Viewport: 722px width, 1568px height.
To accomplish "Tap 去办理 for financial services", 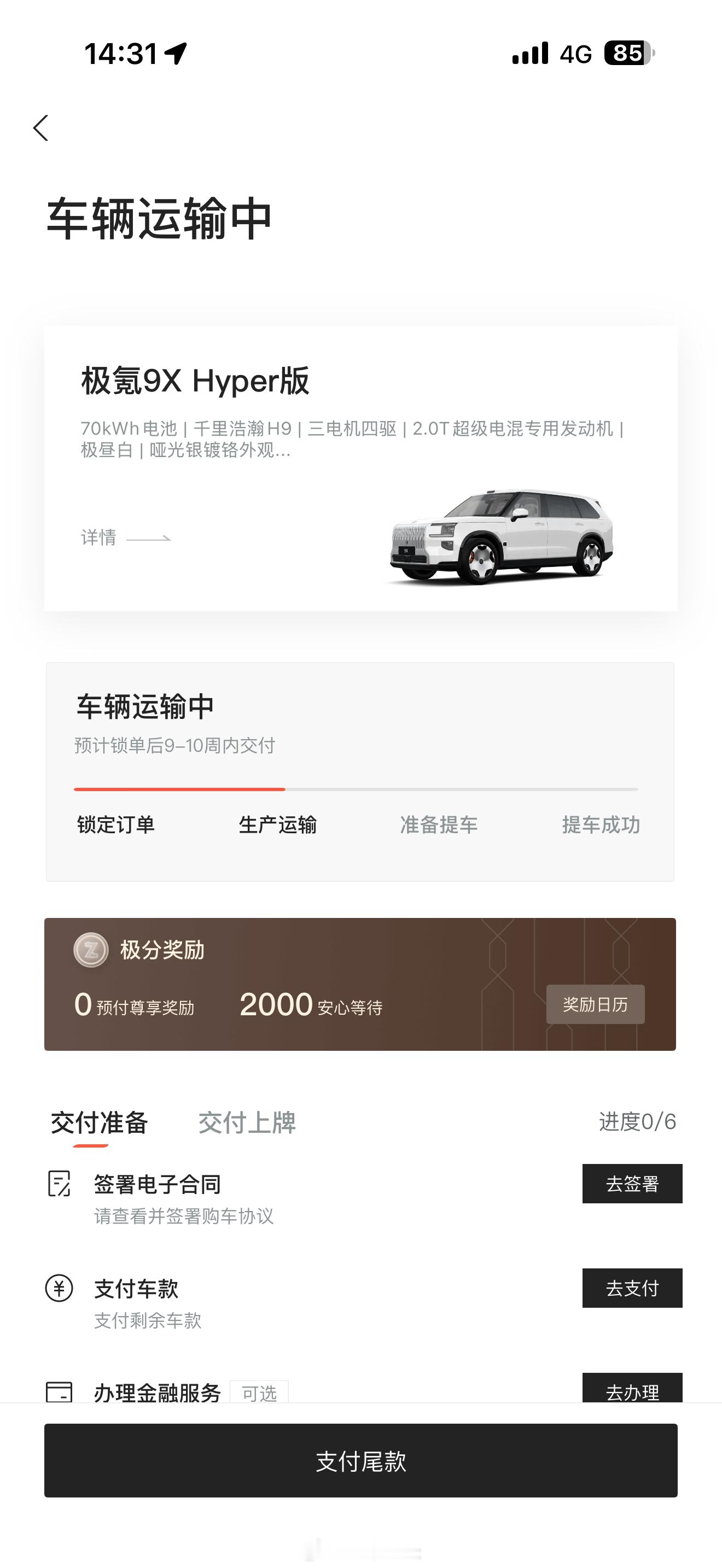I will tap(631, 1392).
